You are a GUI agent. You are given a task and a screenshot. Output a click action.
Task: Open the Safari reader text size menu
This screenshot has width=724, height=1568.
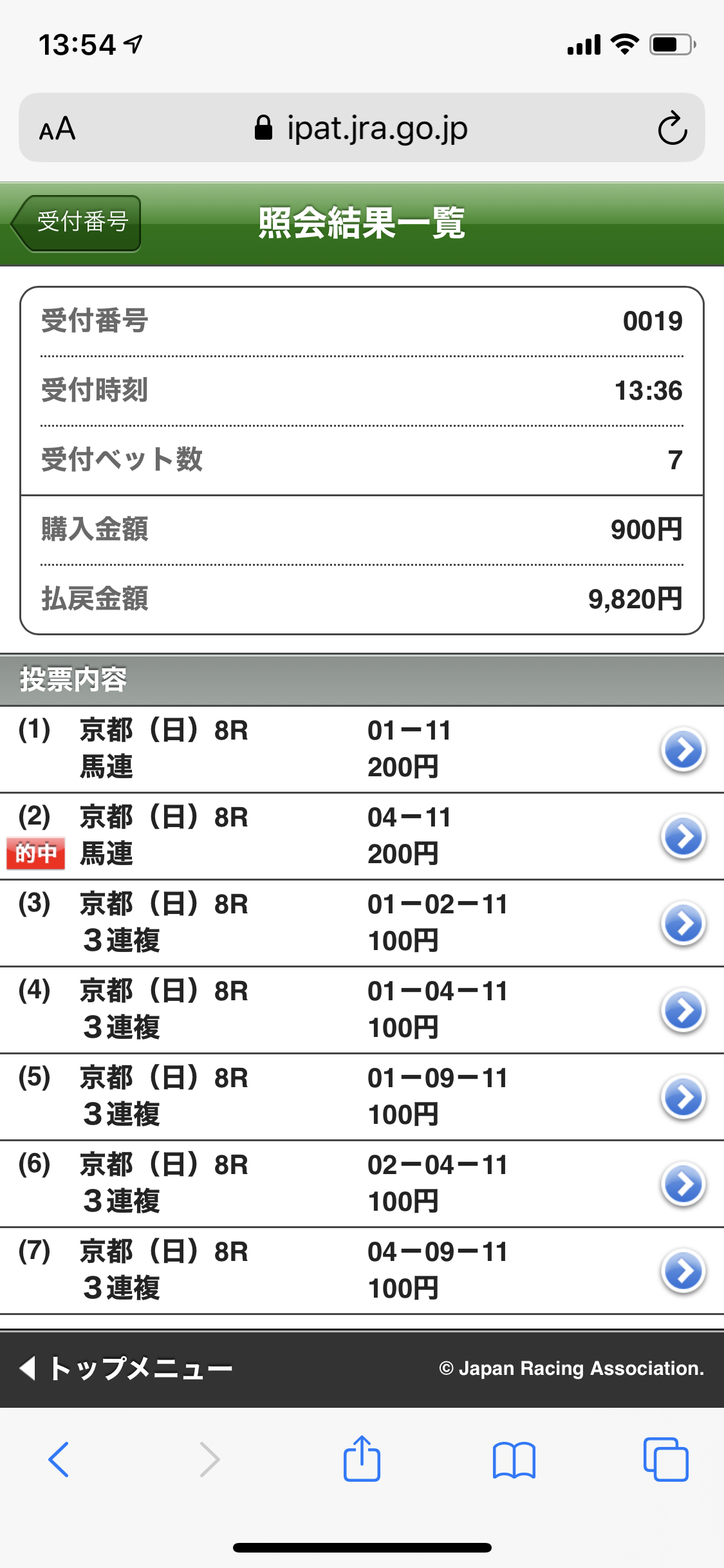click(x=57, y=128)
